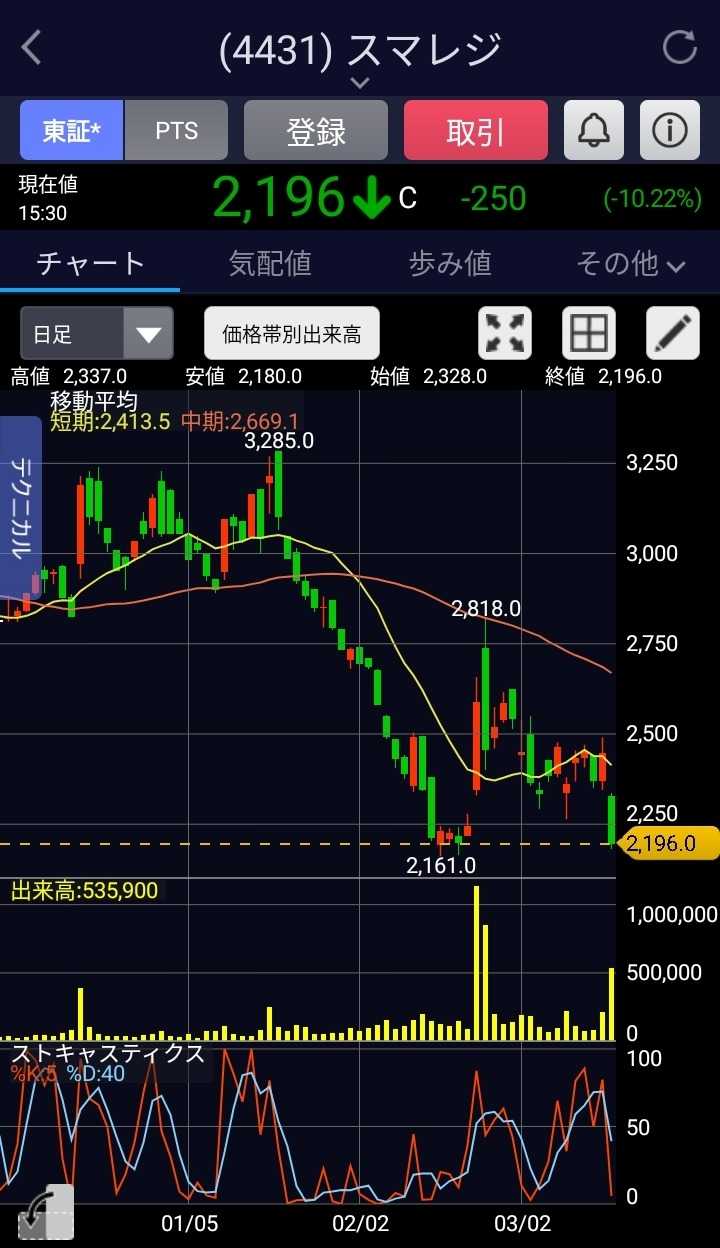The height and width of the screenshot is (1248, 720).
Task: Tap the 登録 button
Action: pos(316,131)
